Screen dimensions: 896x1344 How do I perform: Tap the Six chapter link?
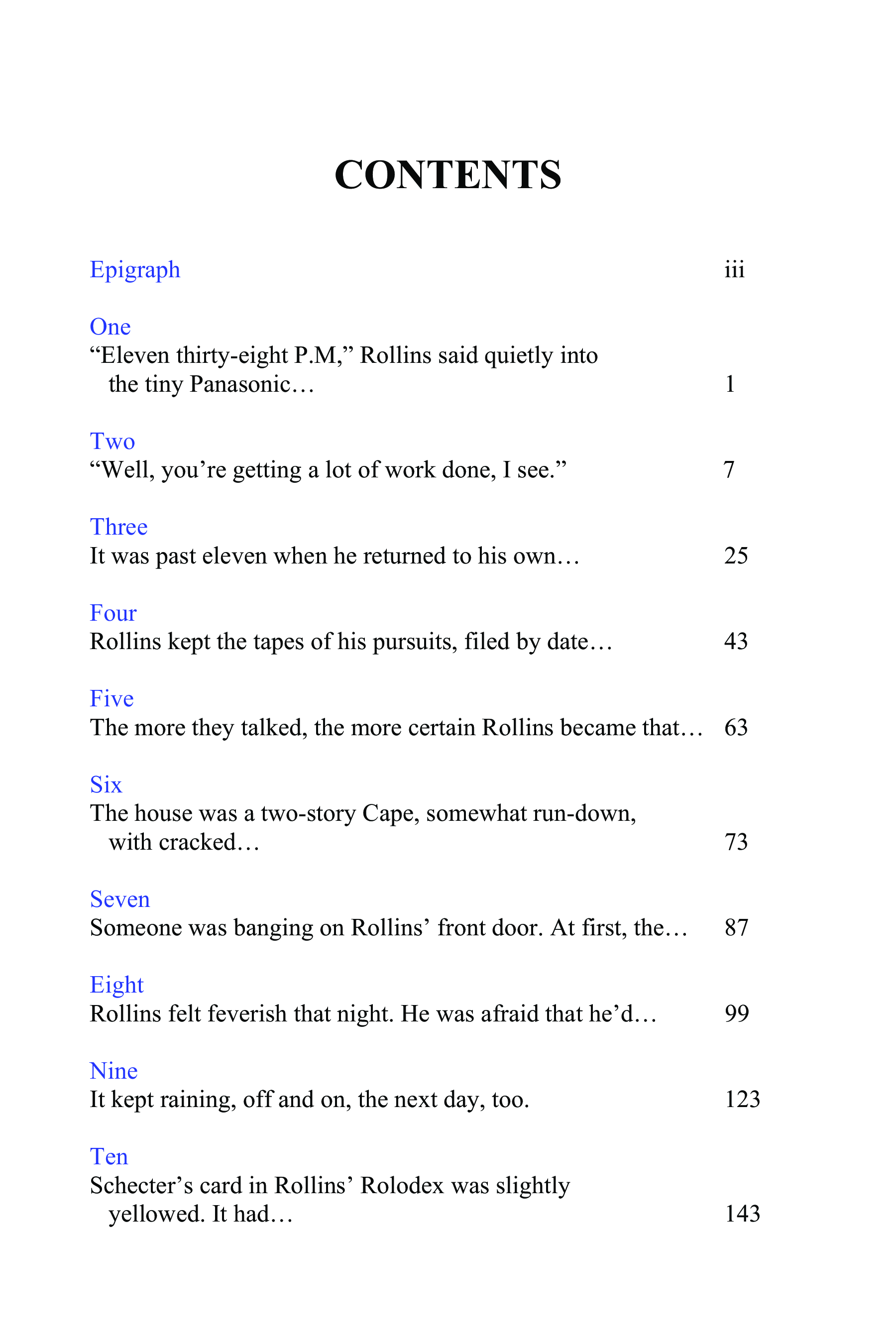(107, 784)
